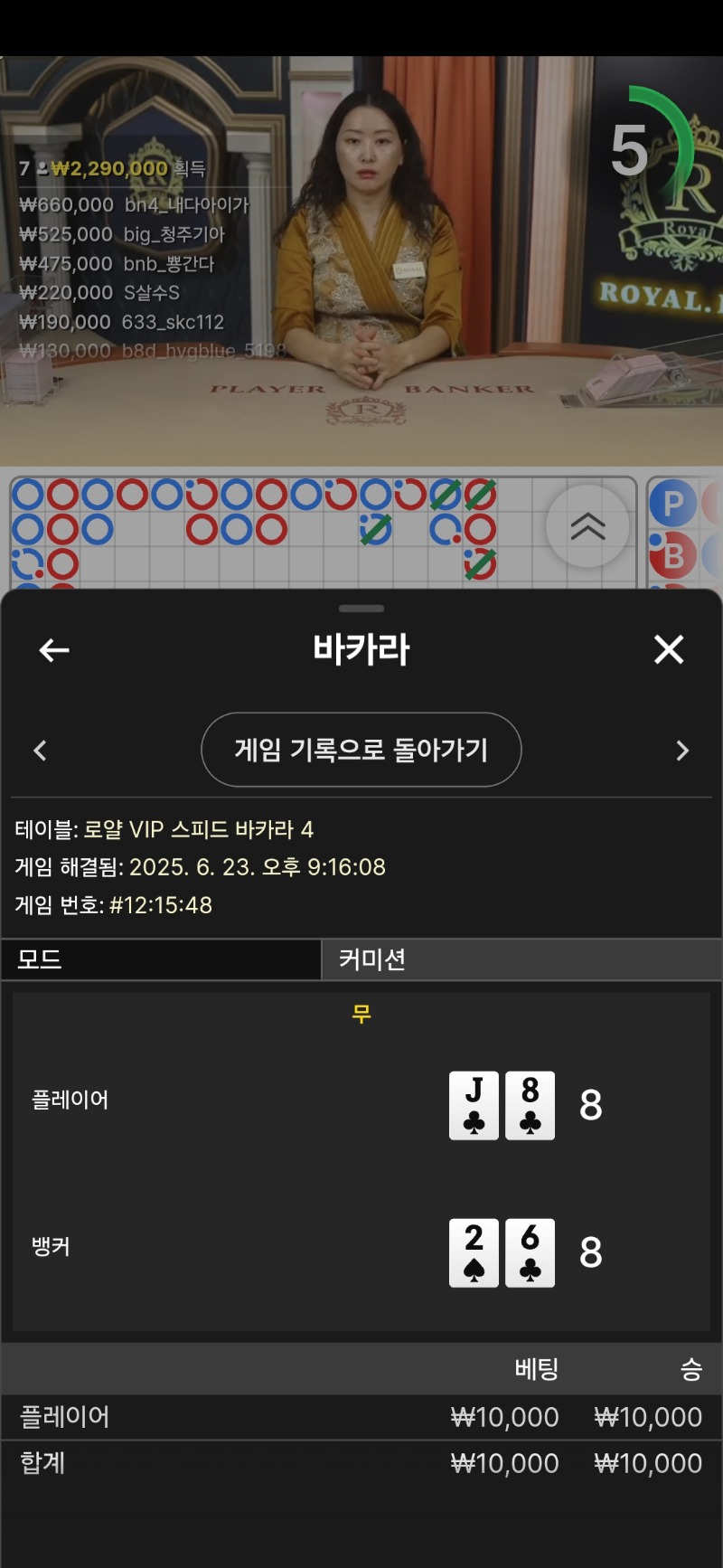Expand the roadmap with the double-chevron button

587,525
